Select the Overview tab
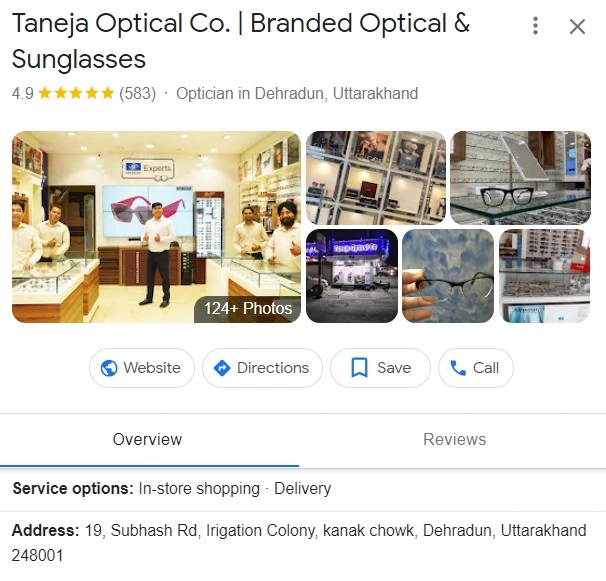The width and height of the screenshot is (606, 581). tap(147, 439)
